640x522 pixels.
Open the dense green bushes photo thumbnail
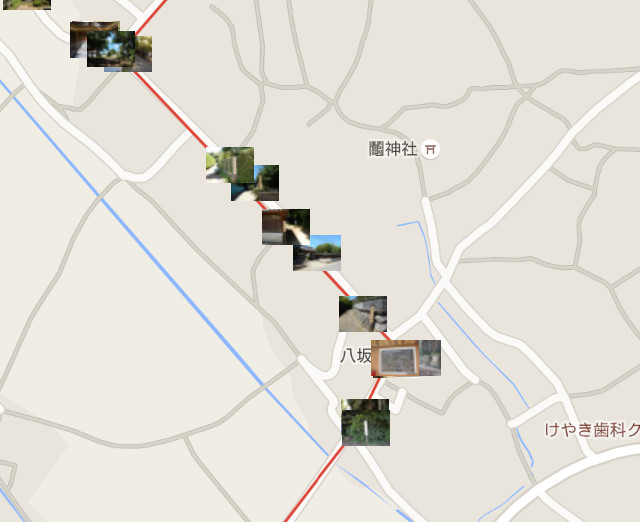click(365, 427)
